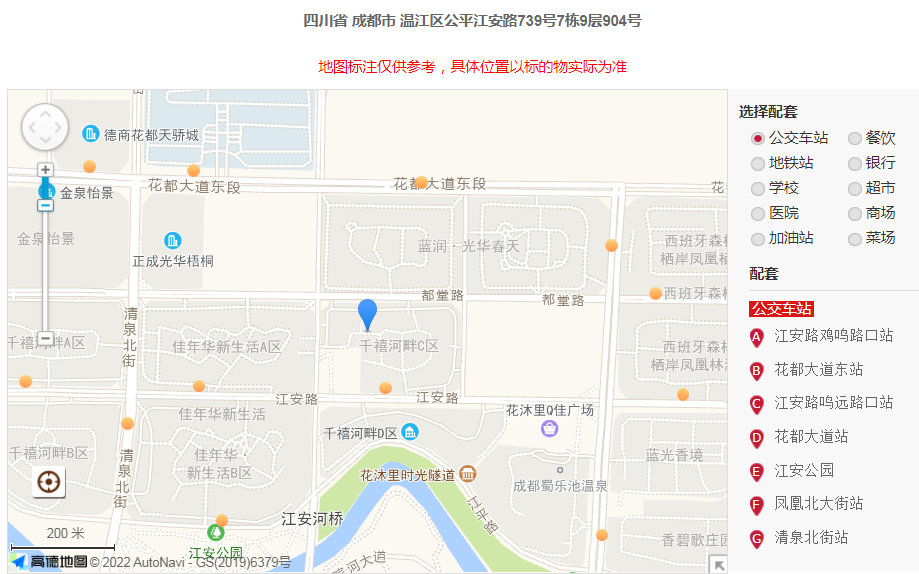Viewport: 919px width, 574px height.
Task: Select the 菜场 option
Action: pos(855,239)
